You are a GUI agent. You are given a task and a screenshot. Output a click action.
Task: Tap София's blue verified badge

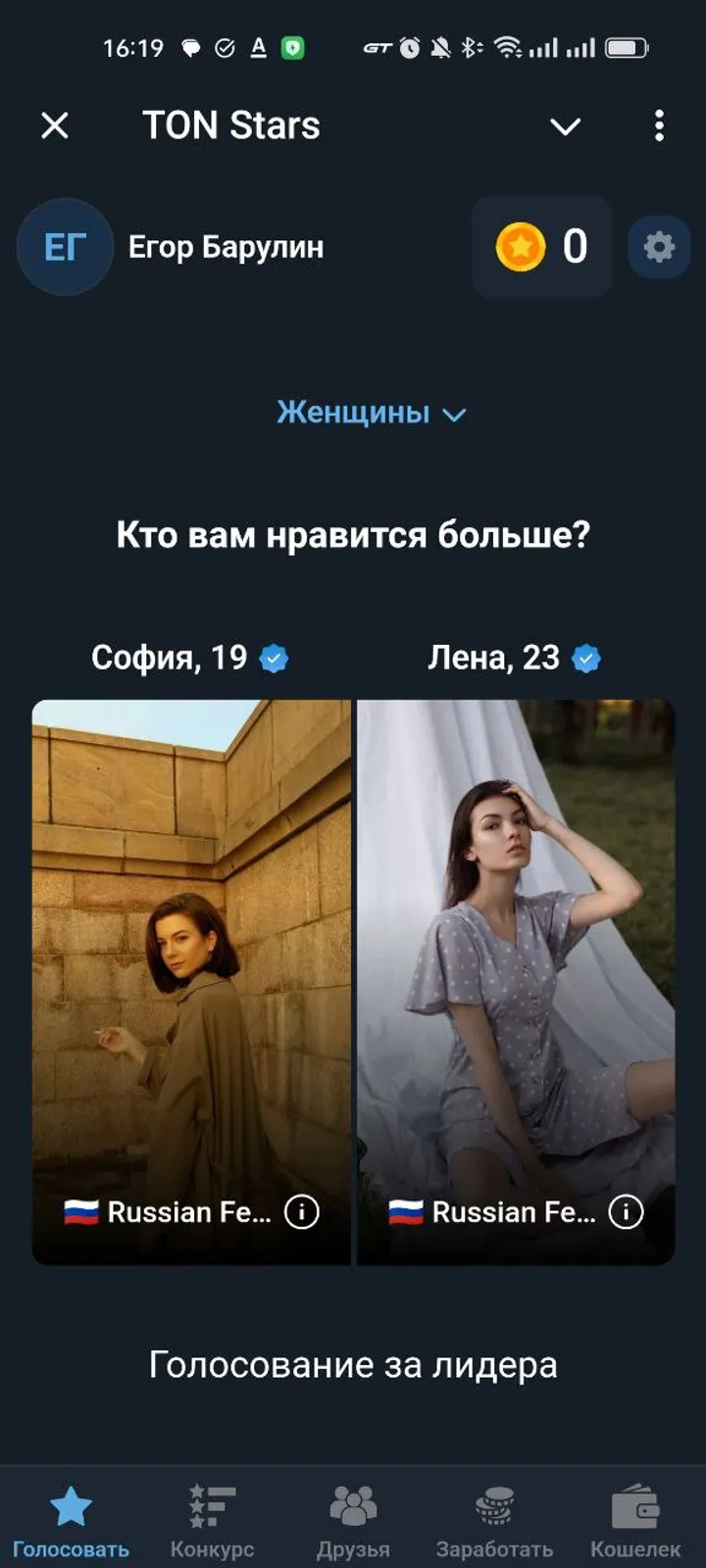pyautogui.click(x=272, y=659)
